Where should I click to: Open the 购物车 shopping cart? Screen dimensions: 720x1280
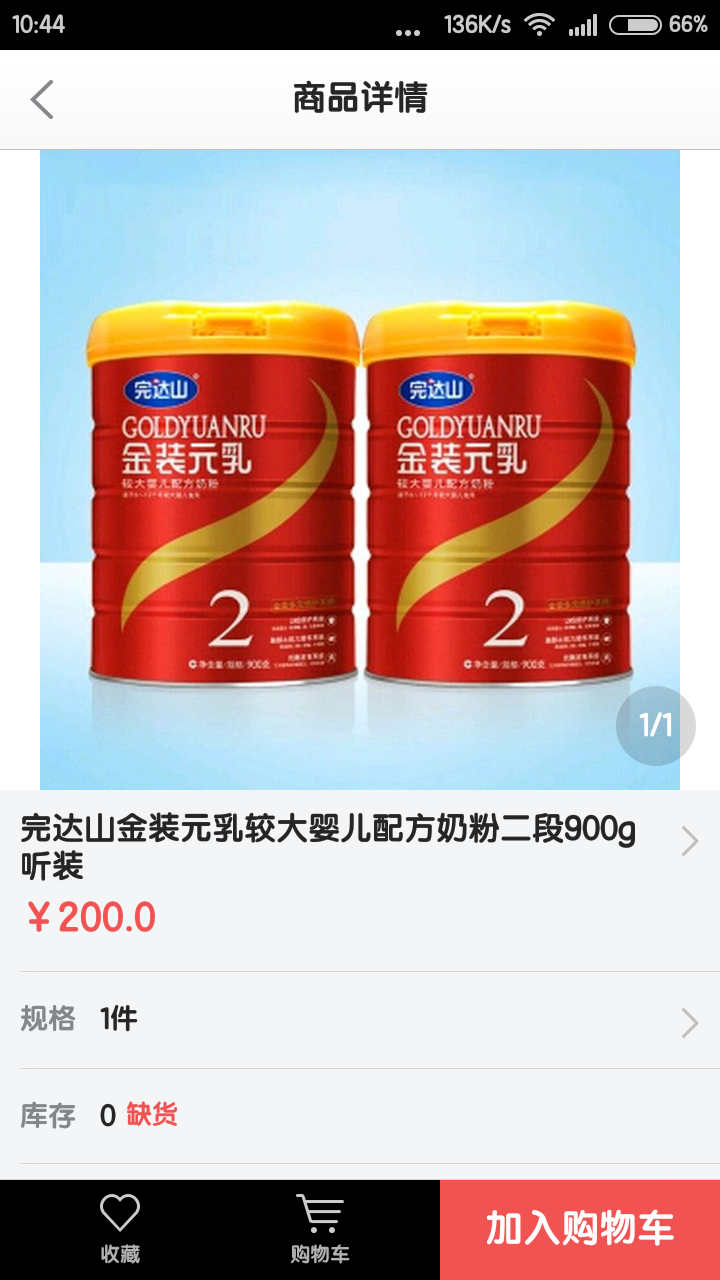(x=320, y=1230)
